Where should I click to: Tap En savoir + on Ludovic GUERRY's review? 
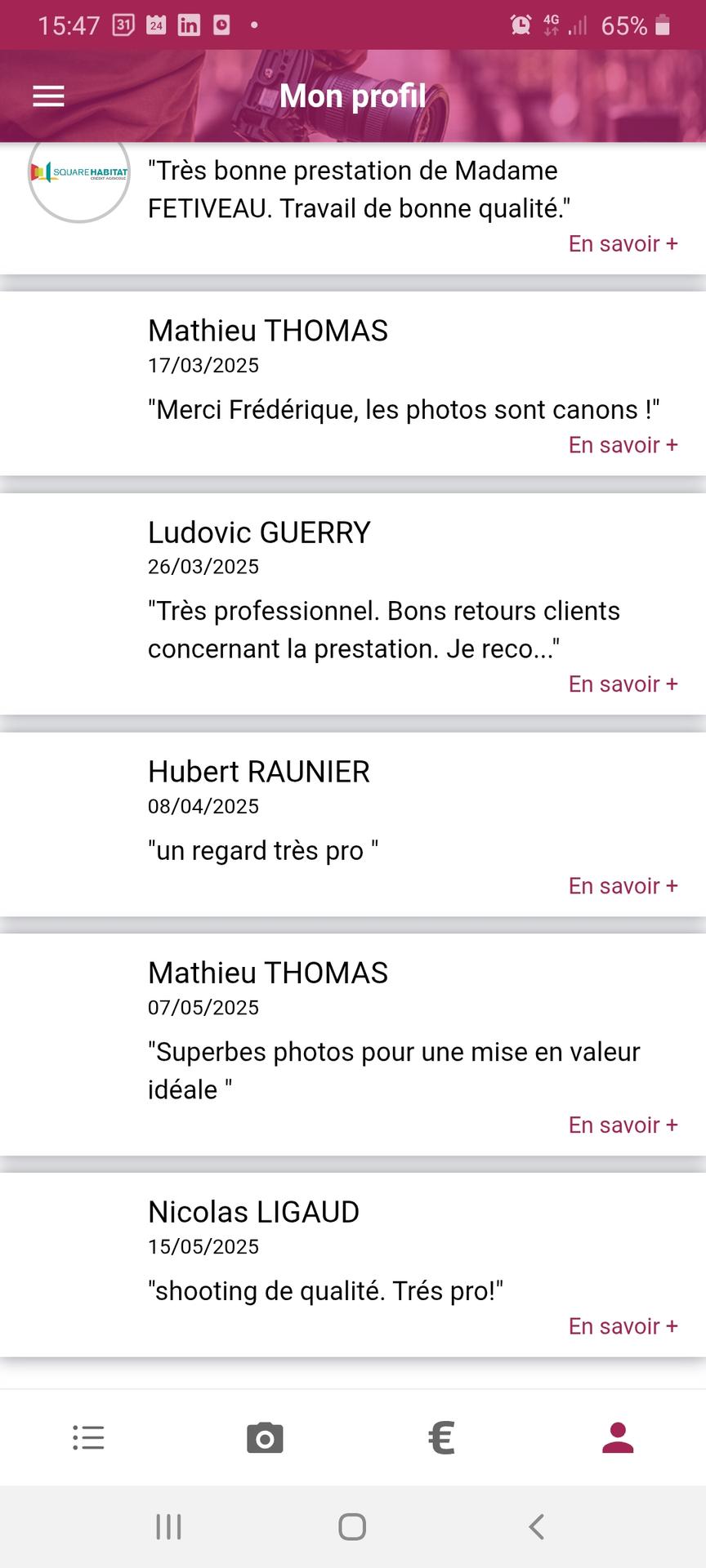[623, 684]
